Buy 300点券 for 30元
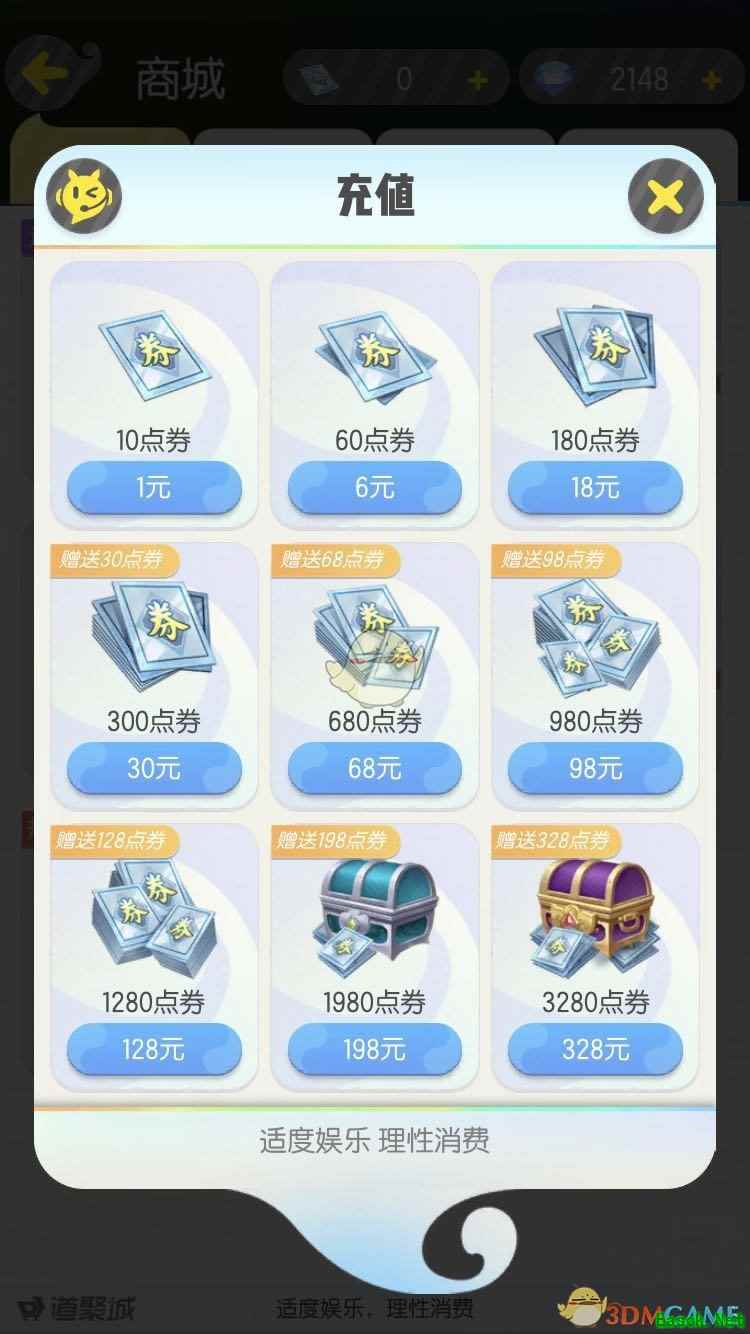Screen dimensions: 750x1334 [x=154, y=769]
